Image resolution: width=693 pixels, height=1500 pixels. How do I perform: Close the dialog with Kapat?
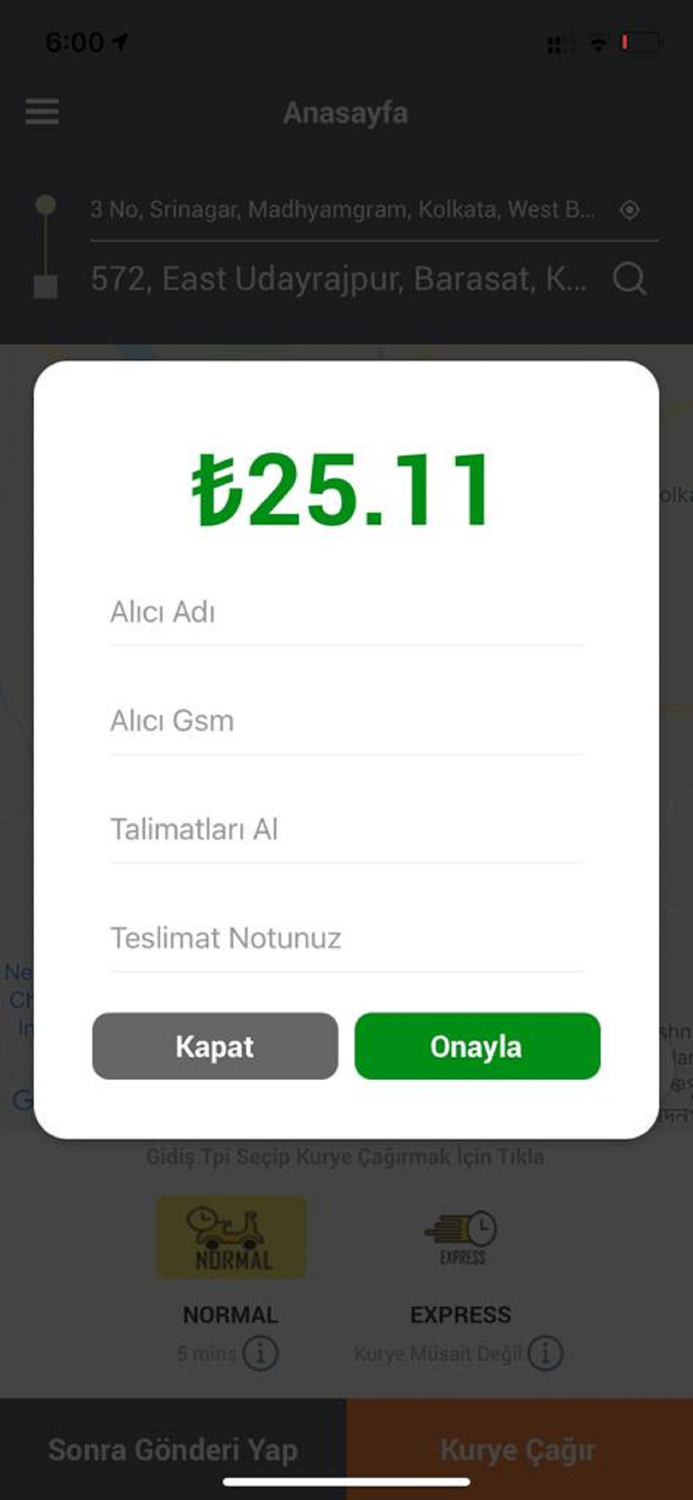pyautogui.click(x=215, y=1046)
